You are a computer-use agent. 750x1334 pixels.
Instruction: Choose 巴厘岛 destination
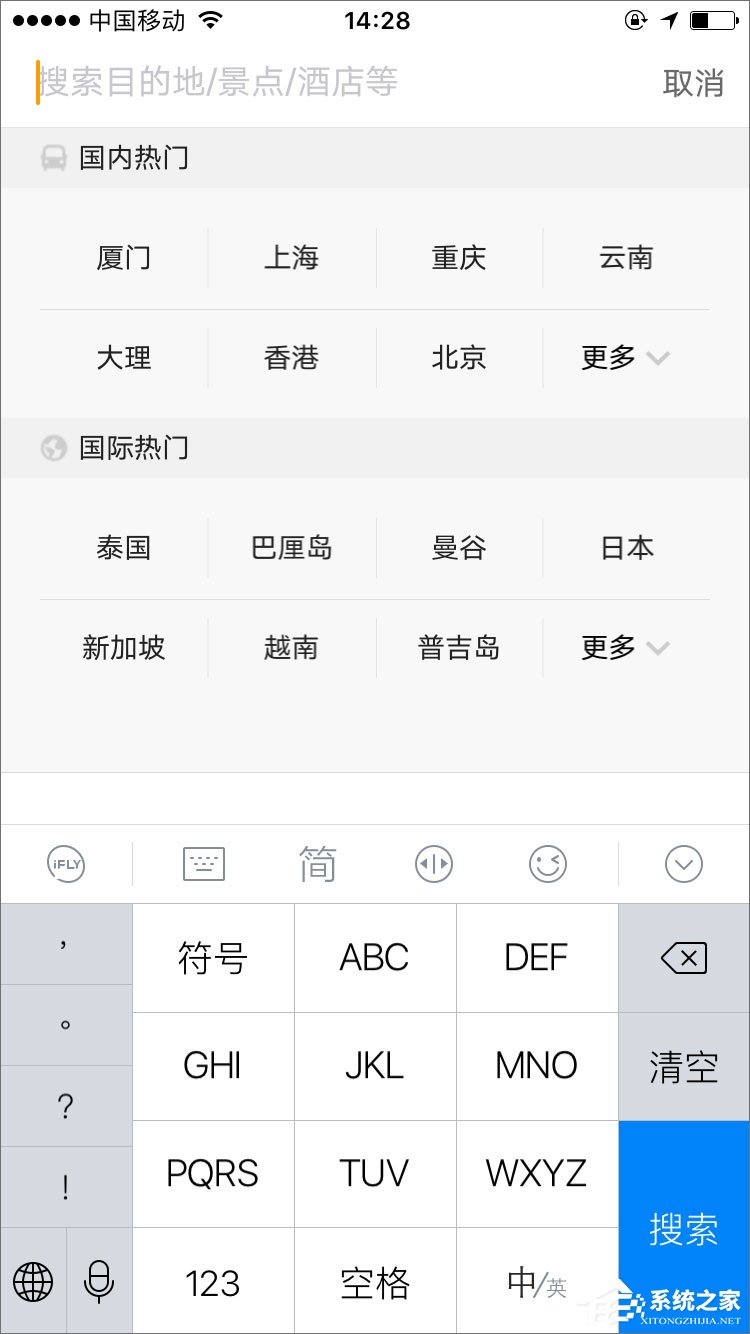[291, 548]
